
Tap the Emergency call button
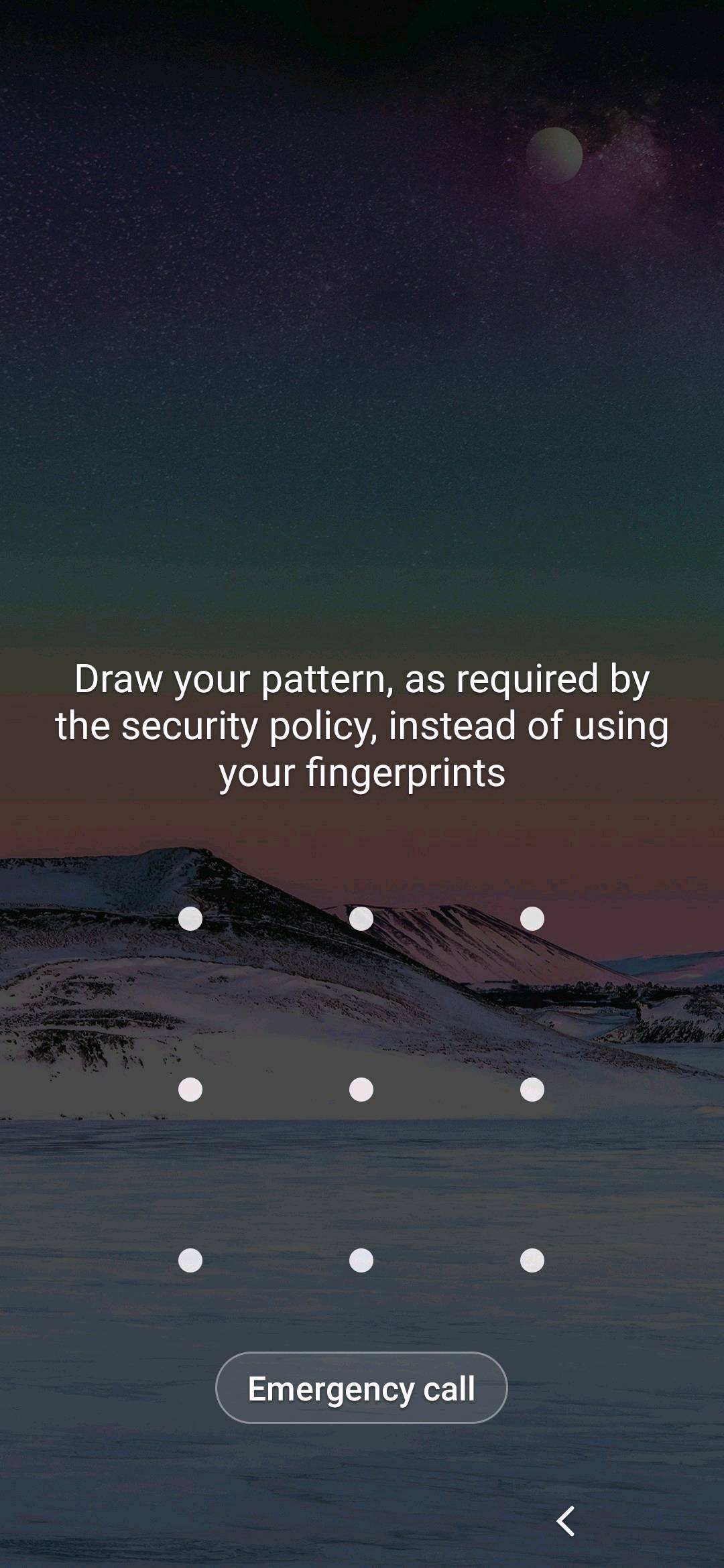click(361, 1388)
